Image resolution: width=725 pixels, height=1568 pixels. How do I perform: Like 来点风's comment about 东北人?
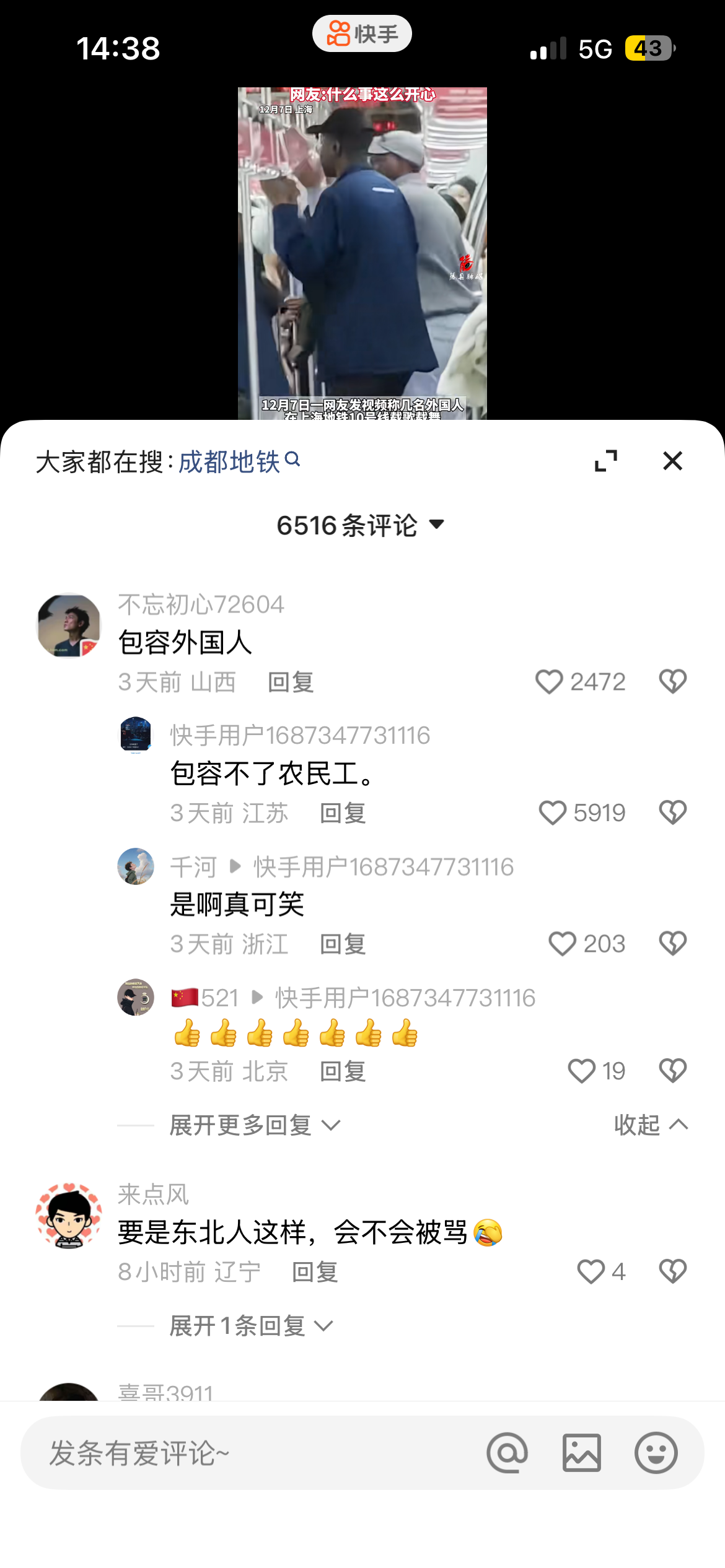tap(591, 1272)
